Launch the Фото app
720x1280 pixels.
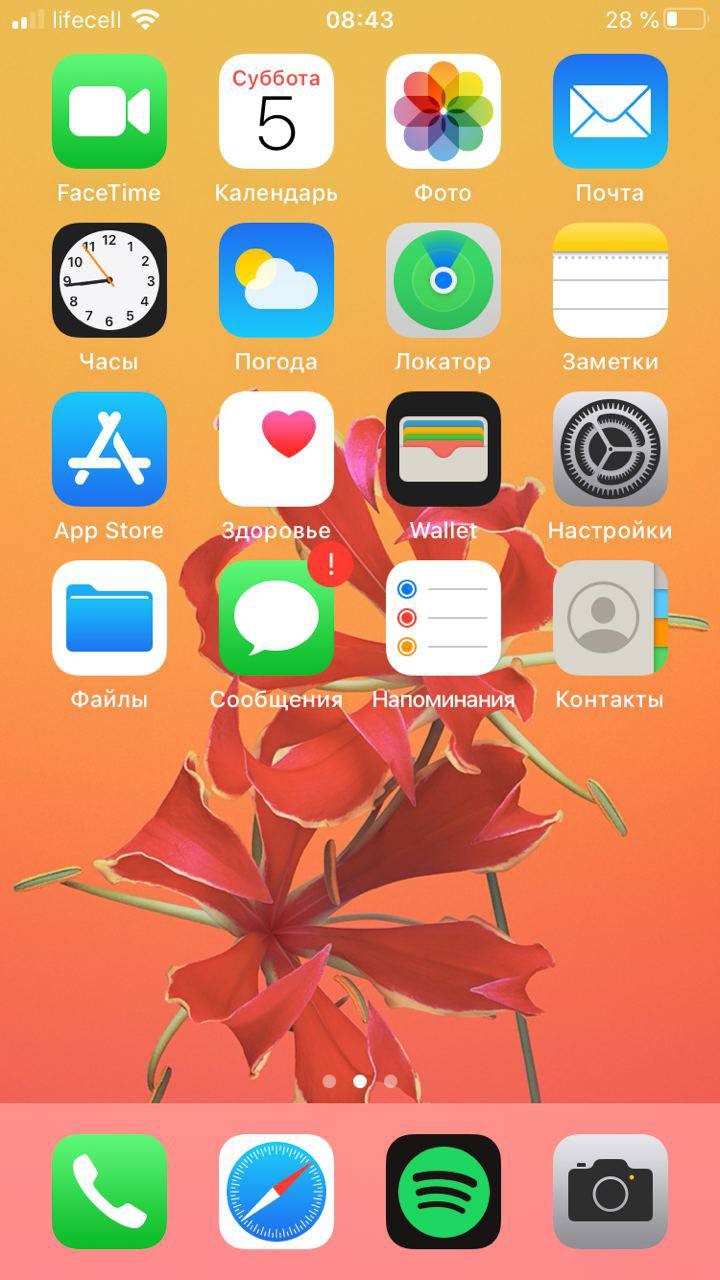[443, 111]
